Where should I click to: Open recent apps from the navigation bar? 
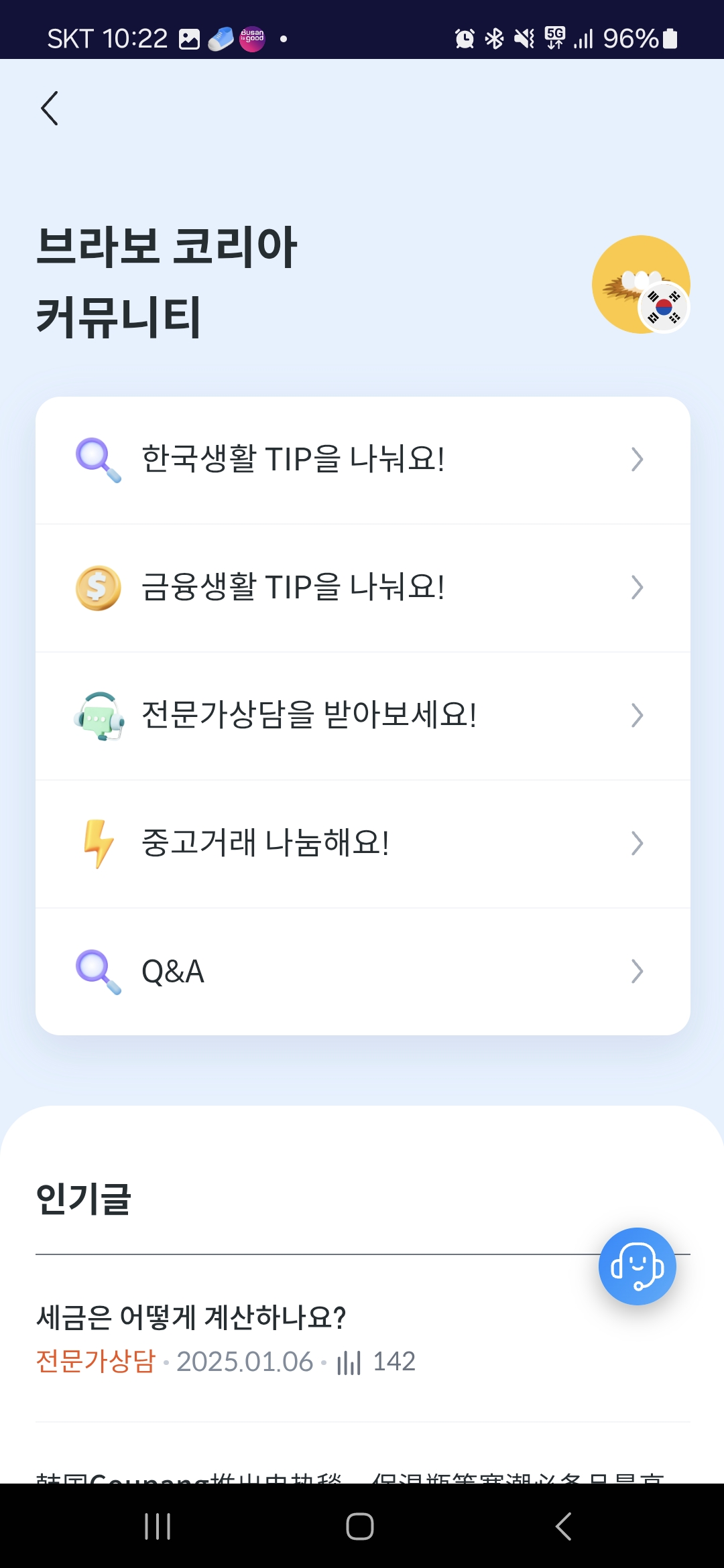click(x=158, y=1527)
